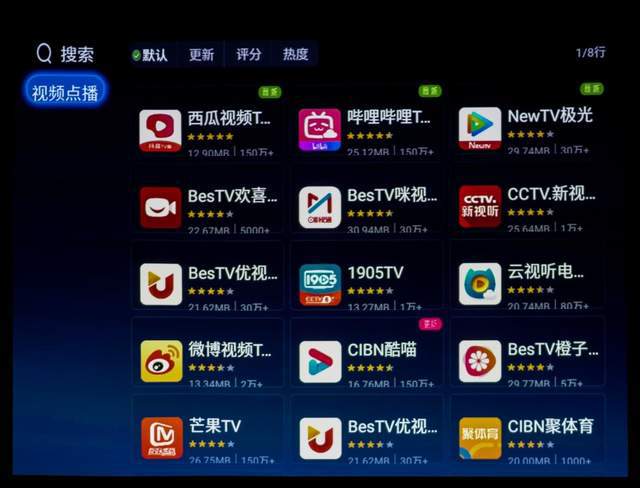Sort apps by 评分

click(248, 55)
